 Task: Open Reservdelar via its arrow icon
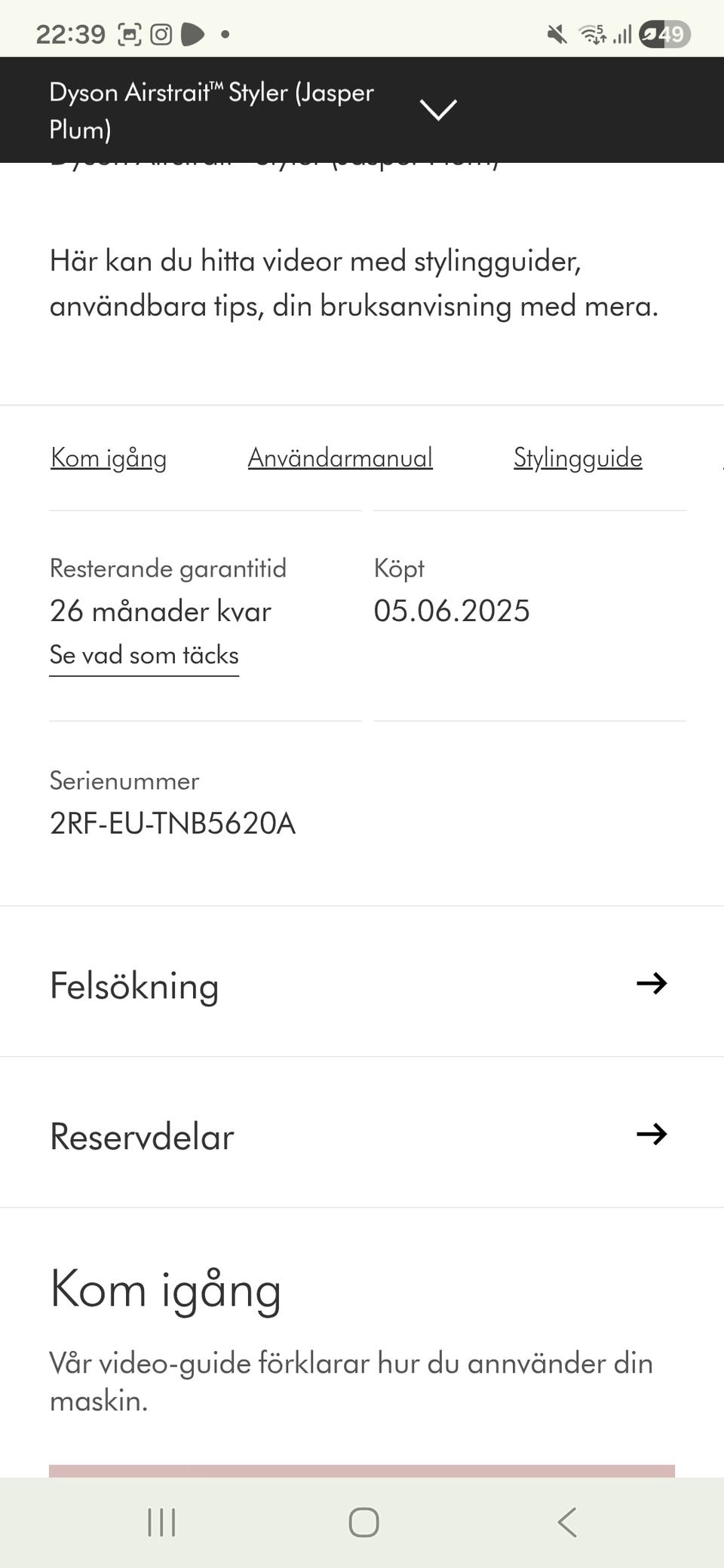click(x=653, y=1135)
